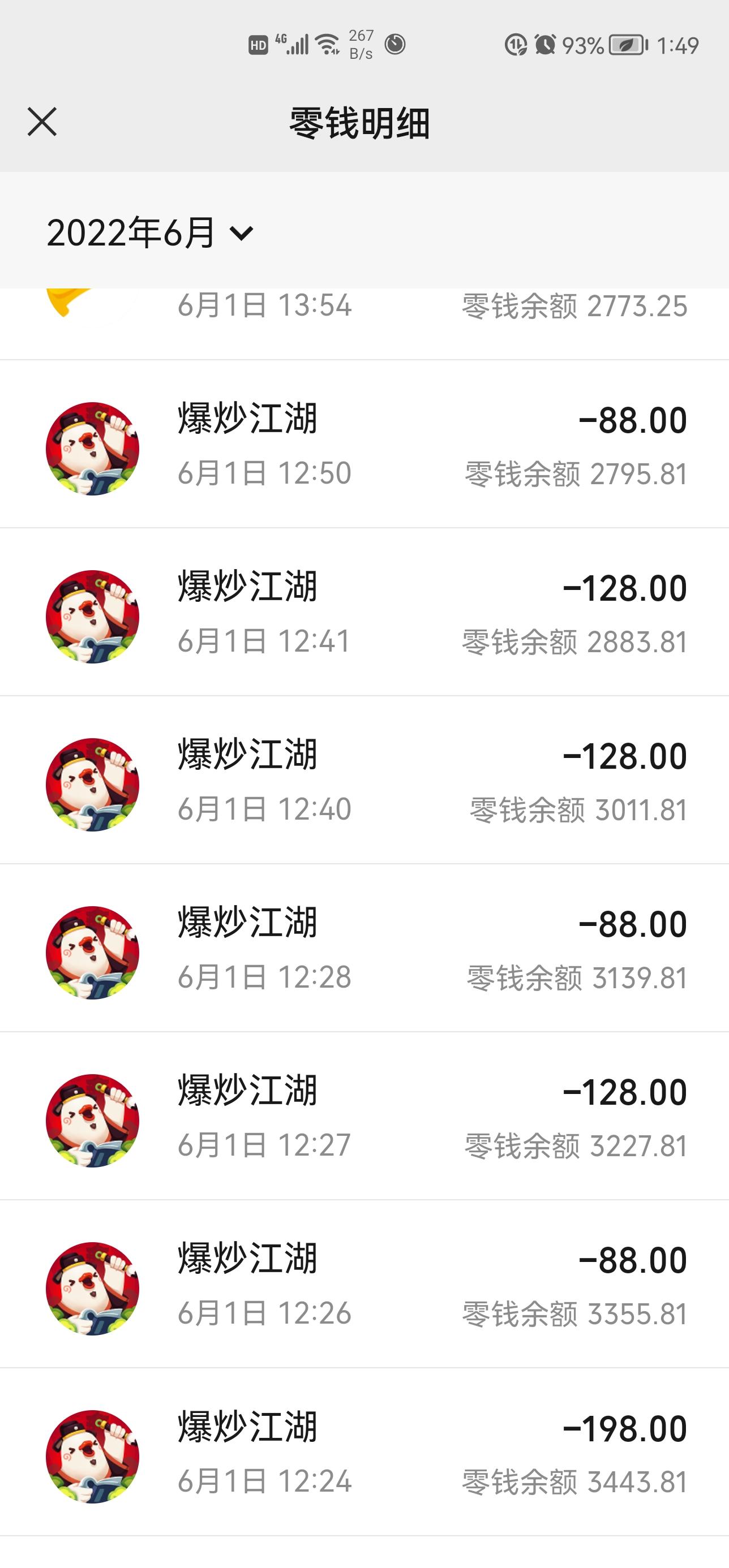
Task: View the -198.00 爆炒江湖 payment at 12:24
Action: pyautogui.click(x=364, y=1453)
